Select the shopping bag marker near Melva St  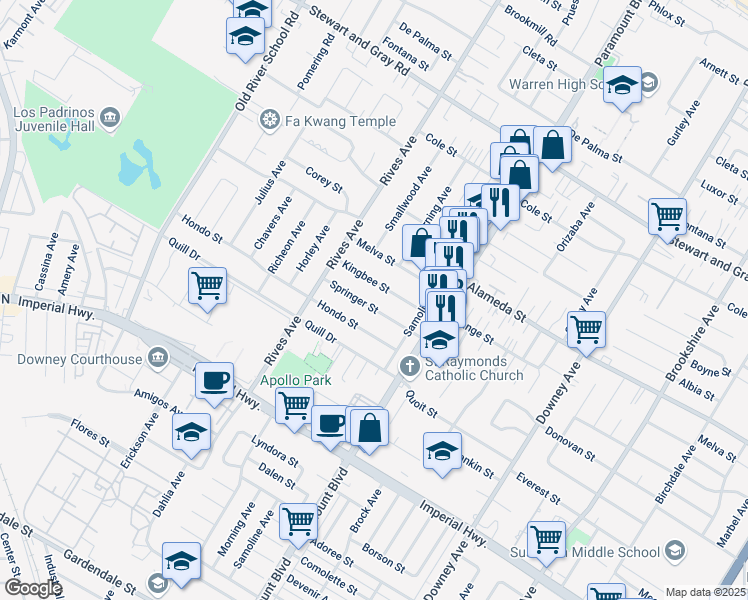(x=421, y=243)
